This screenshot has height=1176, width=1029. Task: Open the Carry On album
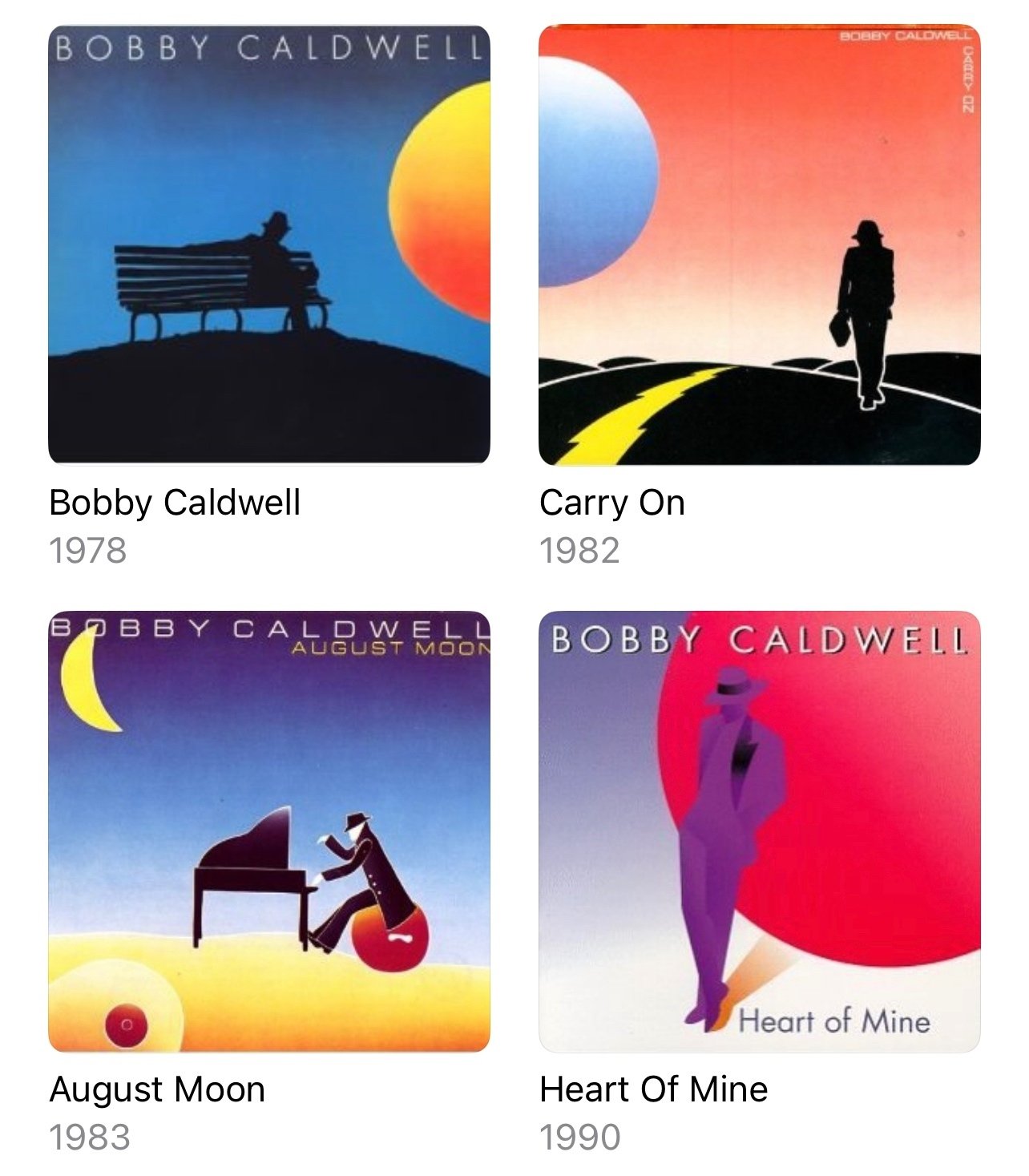pos(759,244)
